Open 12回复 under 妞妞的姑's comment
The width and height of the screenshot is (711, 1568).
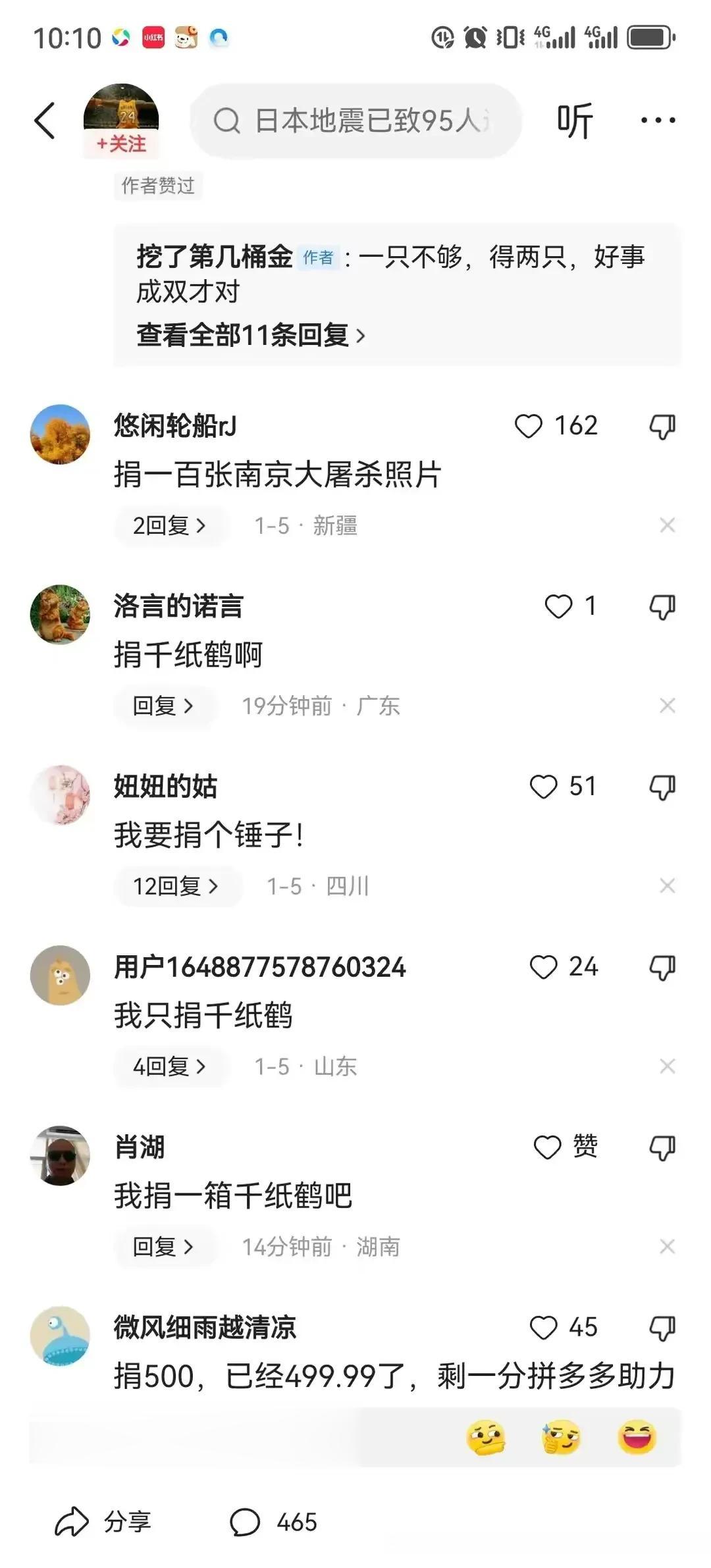click(x=176, y=886)
